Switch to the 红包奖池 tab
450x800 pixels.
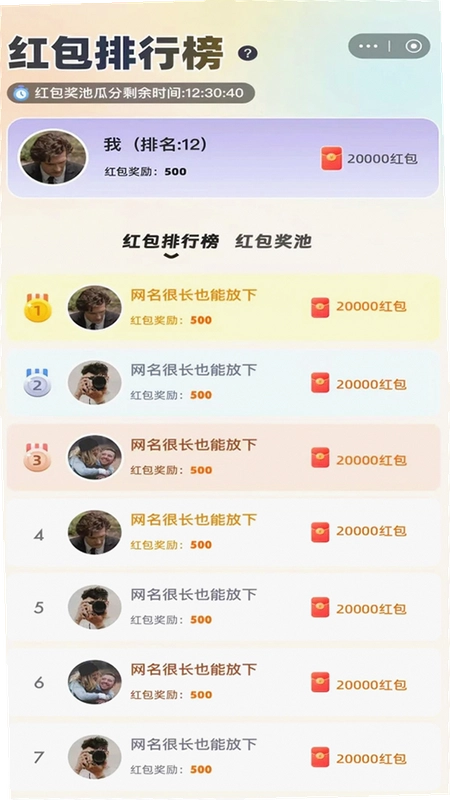click(273, 241)
